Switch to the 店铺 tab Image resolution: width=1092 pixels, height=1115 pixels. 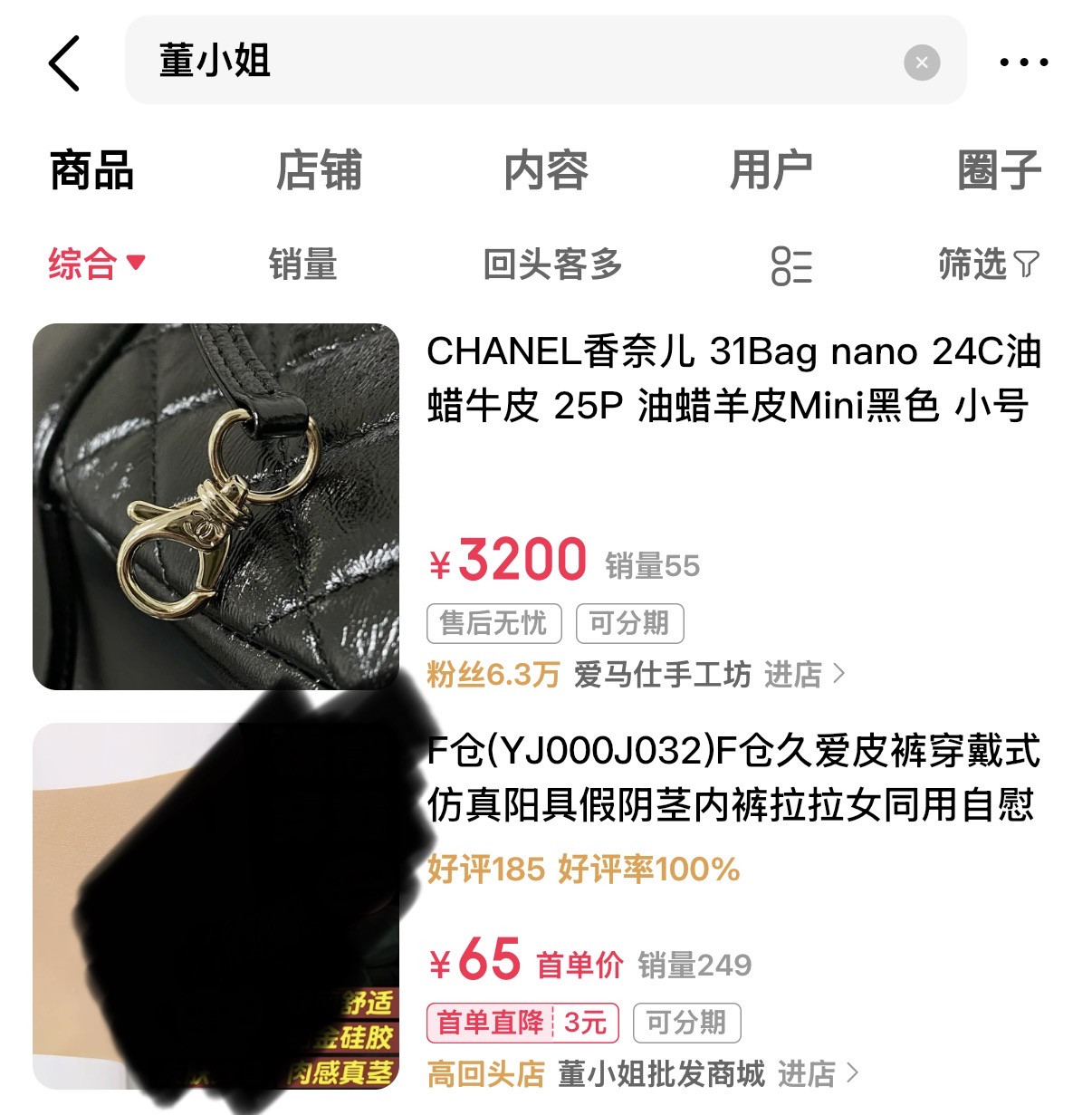coord(319,170)
